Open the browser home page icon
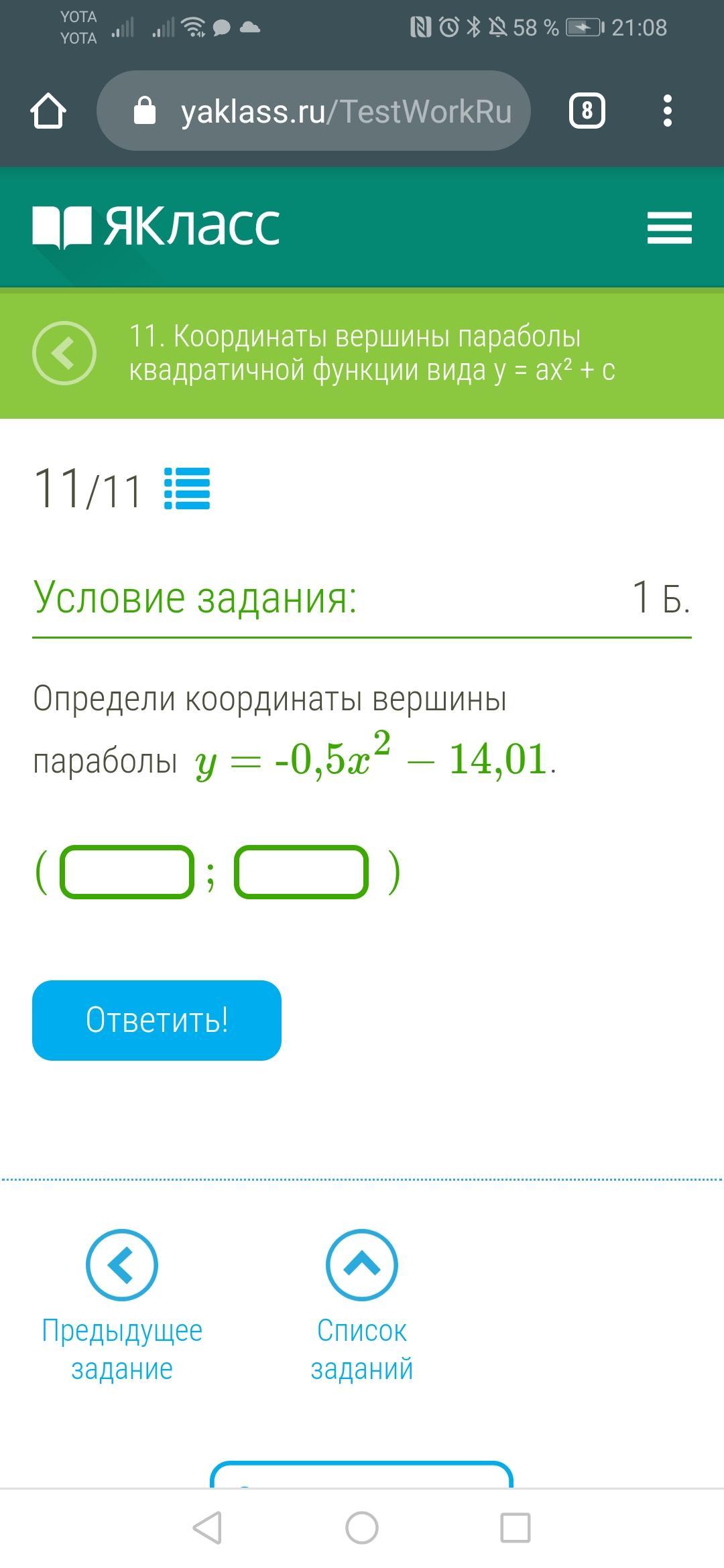Screen dimensions: 724x1568 coord(48,111)
